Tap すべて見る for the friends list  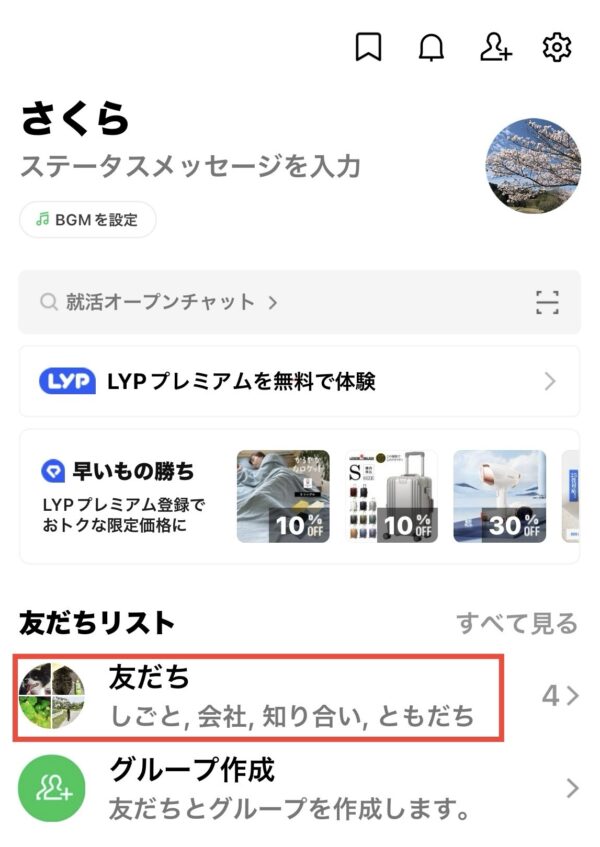(x=517, y=624)
